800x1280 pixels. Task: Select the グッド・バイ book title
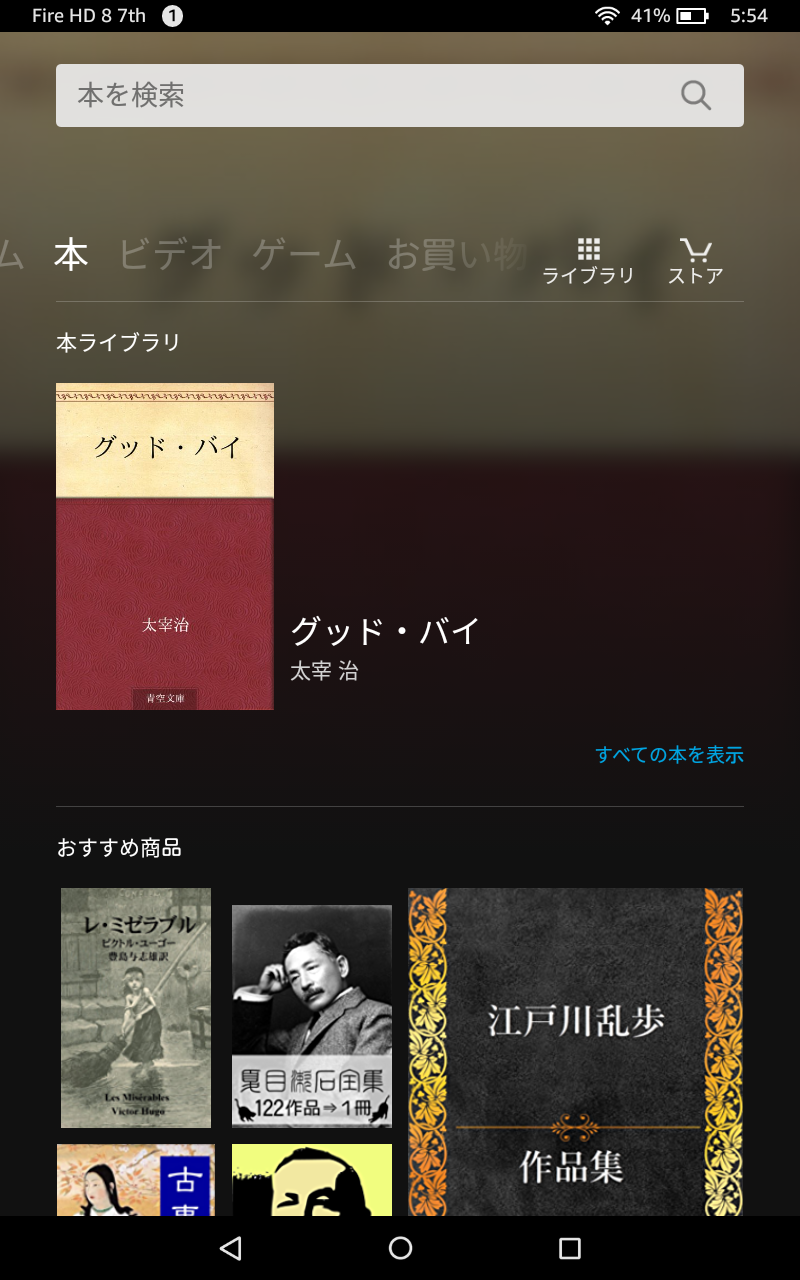pyautogui.click(x=383, y=631)
